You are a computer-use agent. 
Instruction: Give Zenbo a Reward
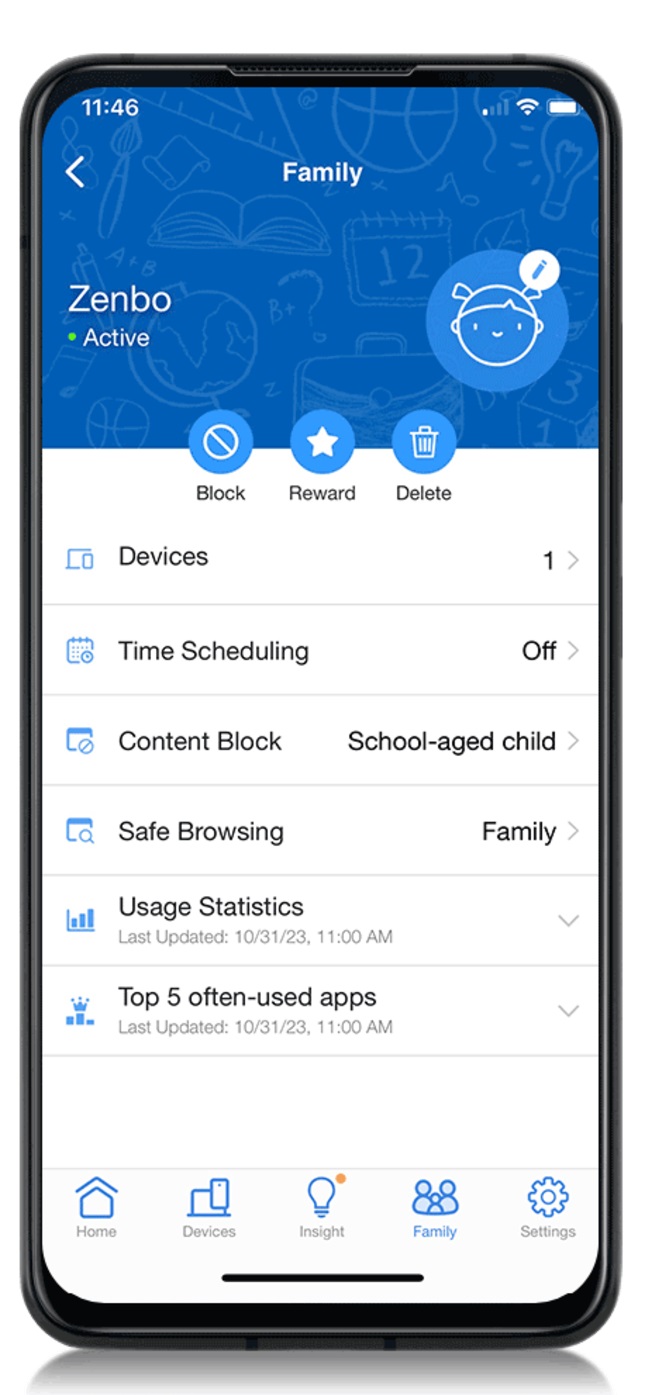click(x=322, y=441)
